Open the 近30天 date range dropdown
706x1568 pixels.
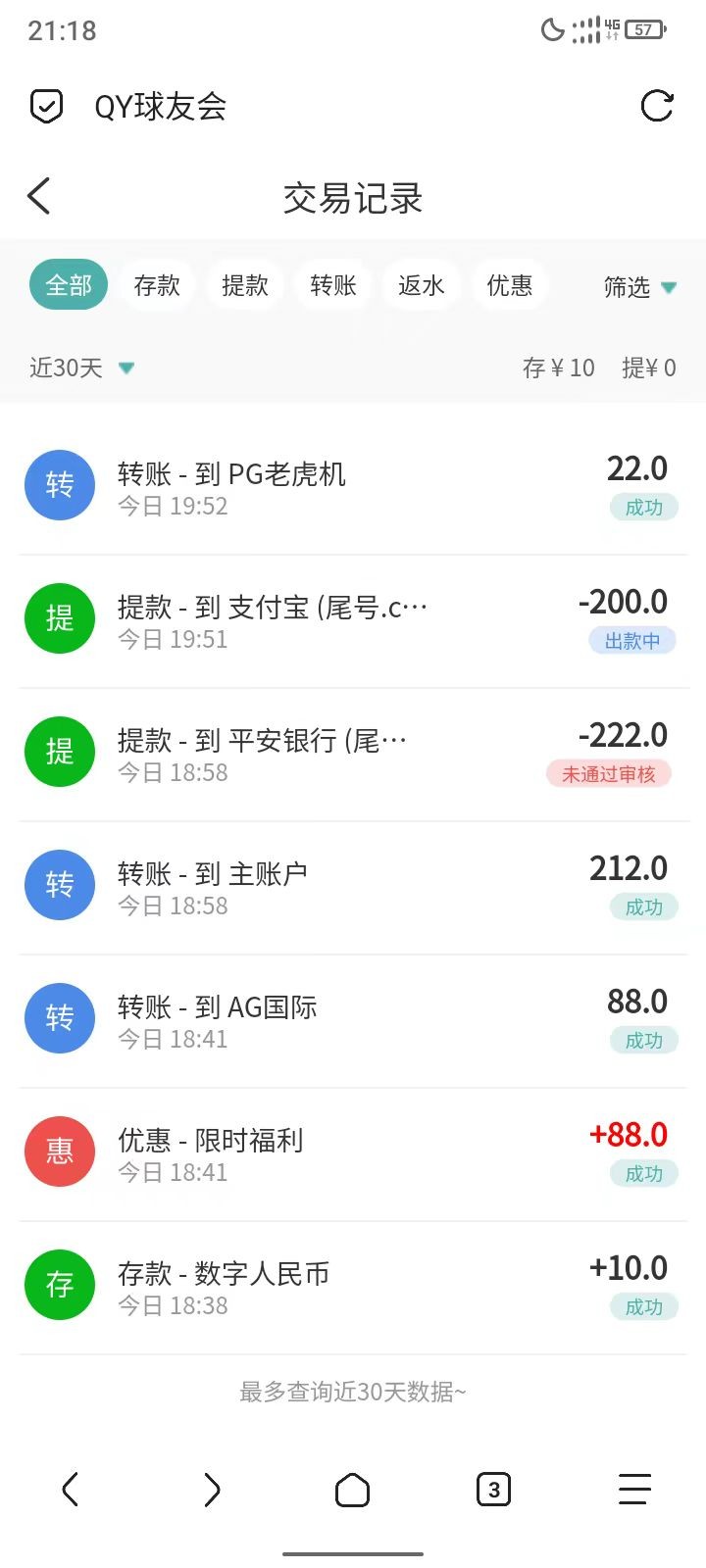(82, 367)
